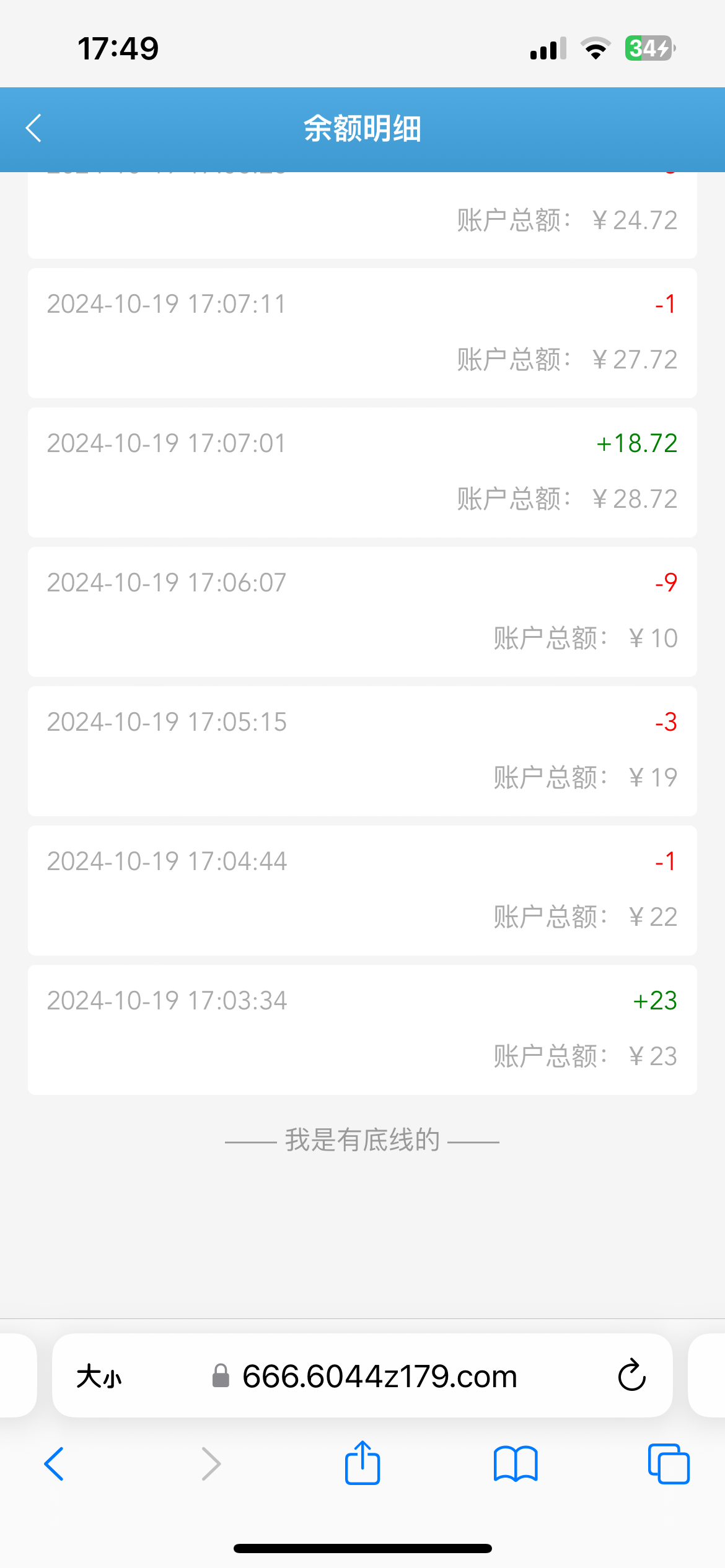Navigate back in Safari's toolbar
725x1568 pixels.
pyautogui.click(x=55, y=1464)
